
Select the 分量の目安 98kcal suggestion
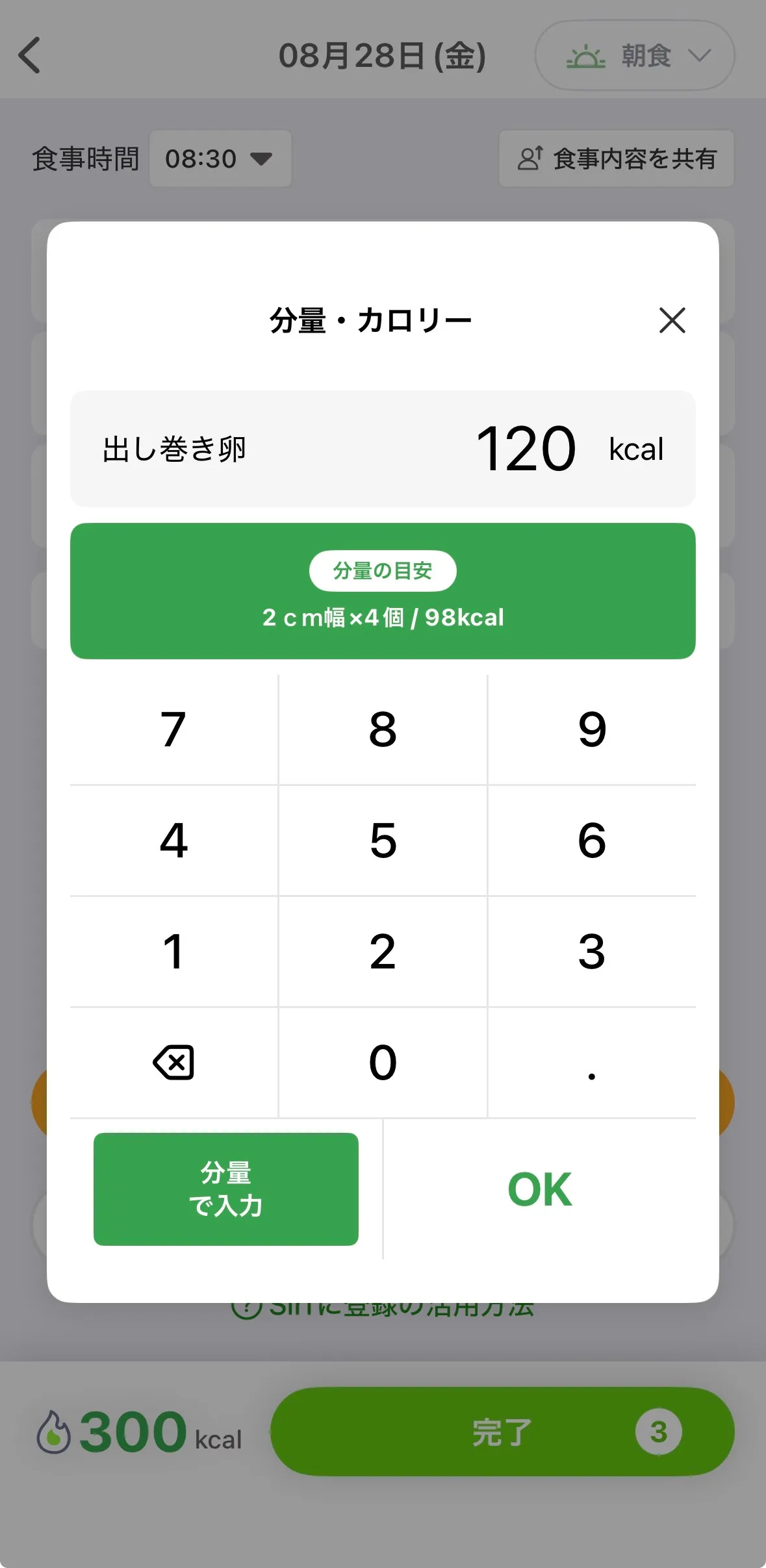(x=383, y=591)
